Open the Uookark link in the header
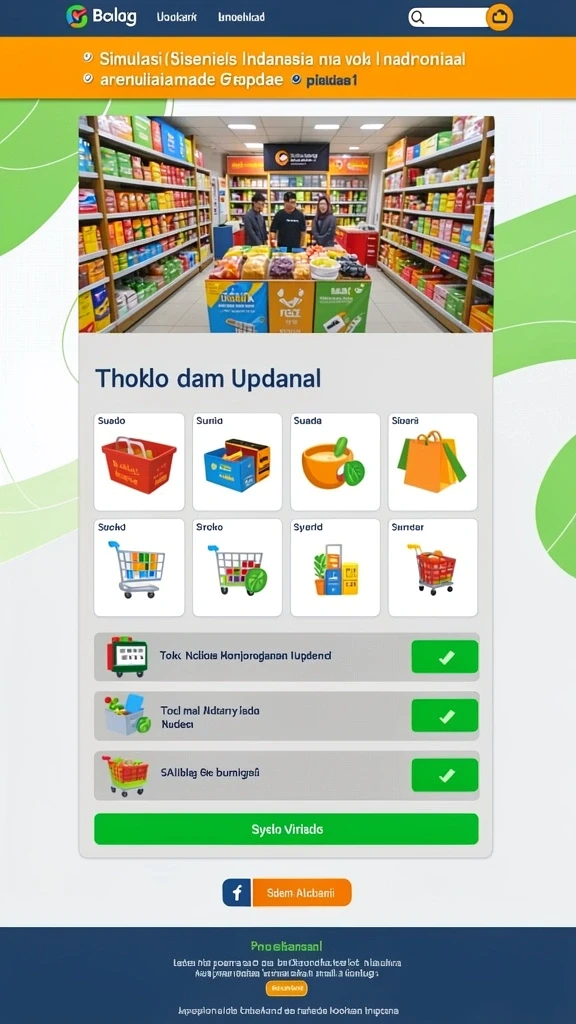The image size is (576, 1024). [x=176, y=18]
